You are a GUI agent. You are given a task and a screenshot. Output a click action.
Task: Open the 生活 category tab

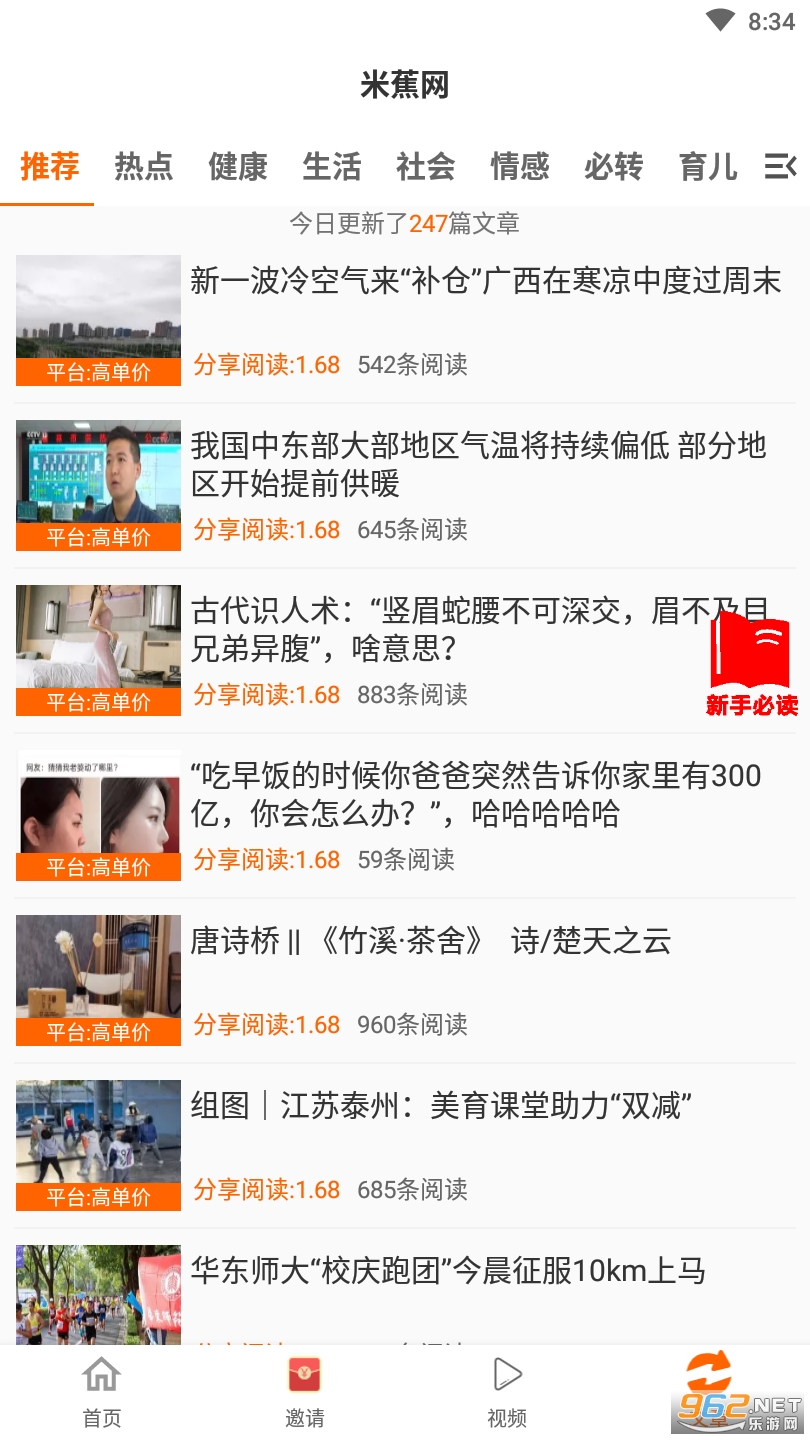point(331,166)
